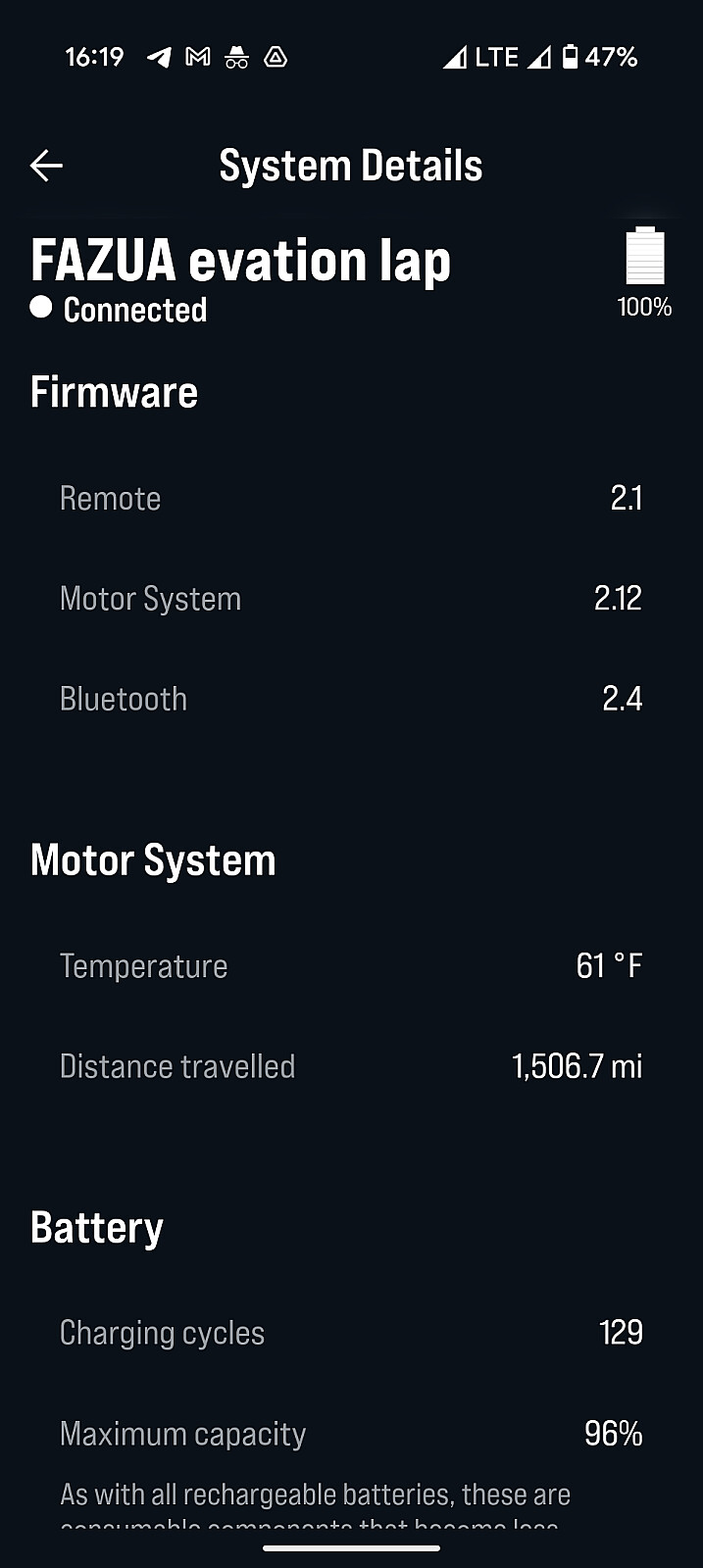703x1568 pixels.
Task: Go back using the arrow icon
Action: pyautogui.click(x=46, y=166)
